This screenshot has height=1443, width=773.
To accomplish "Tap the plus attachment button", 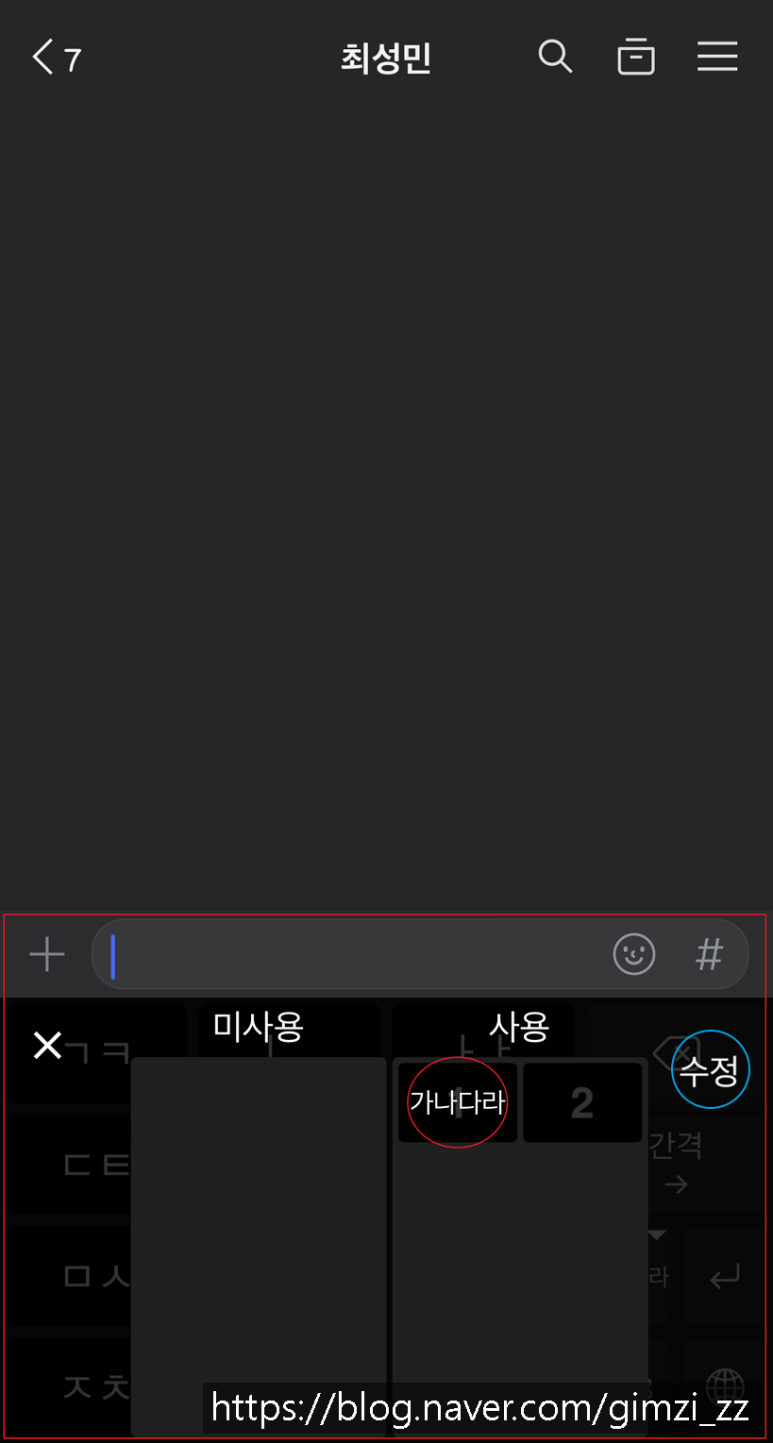I will coord(47,955).
